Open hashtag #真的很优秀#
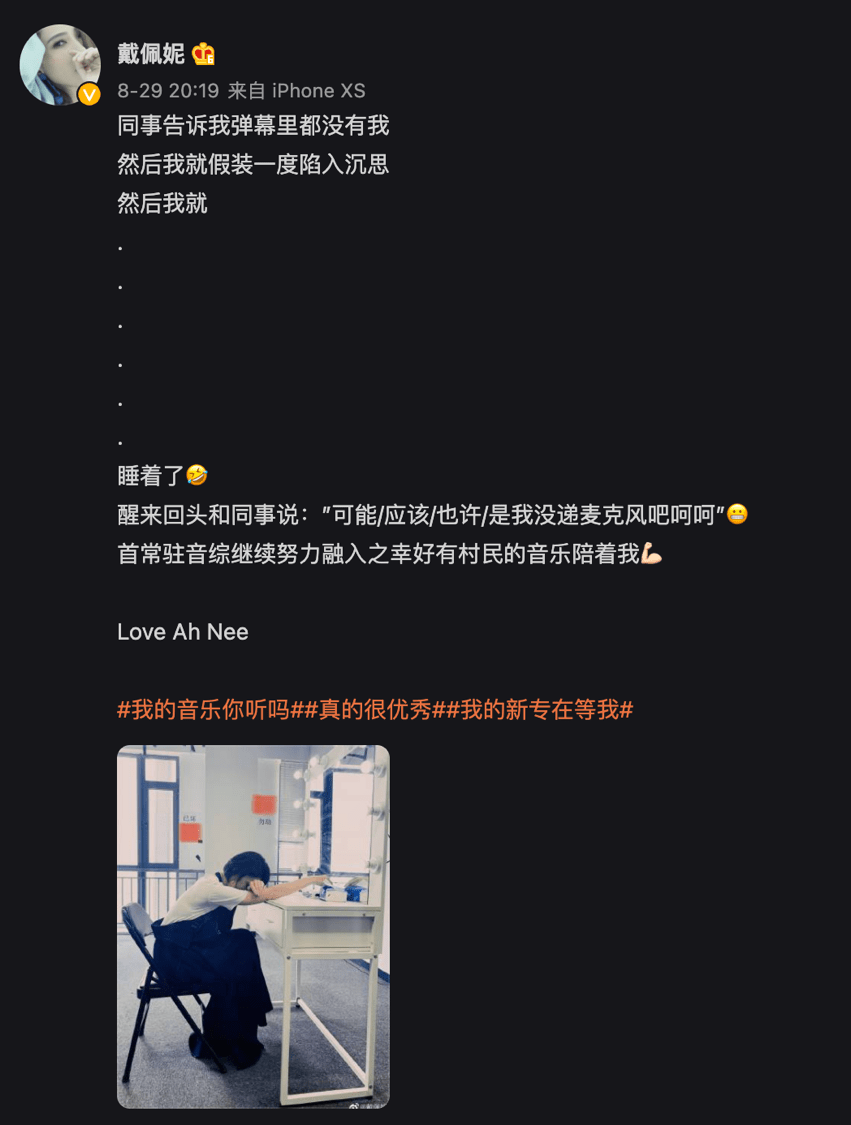851x1125 pixels. click(x=374, y=710)
